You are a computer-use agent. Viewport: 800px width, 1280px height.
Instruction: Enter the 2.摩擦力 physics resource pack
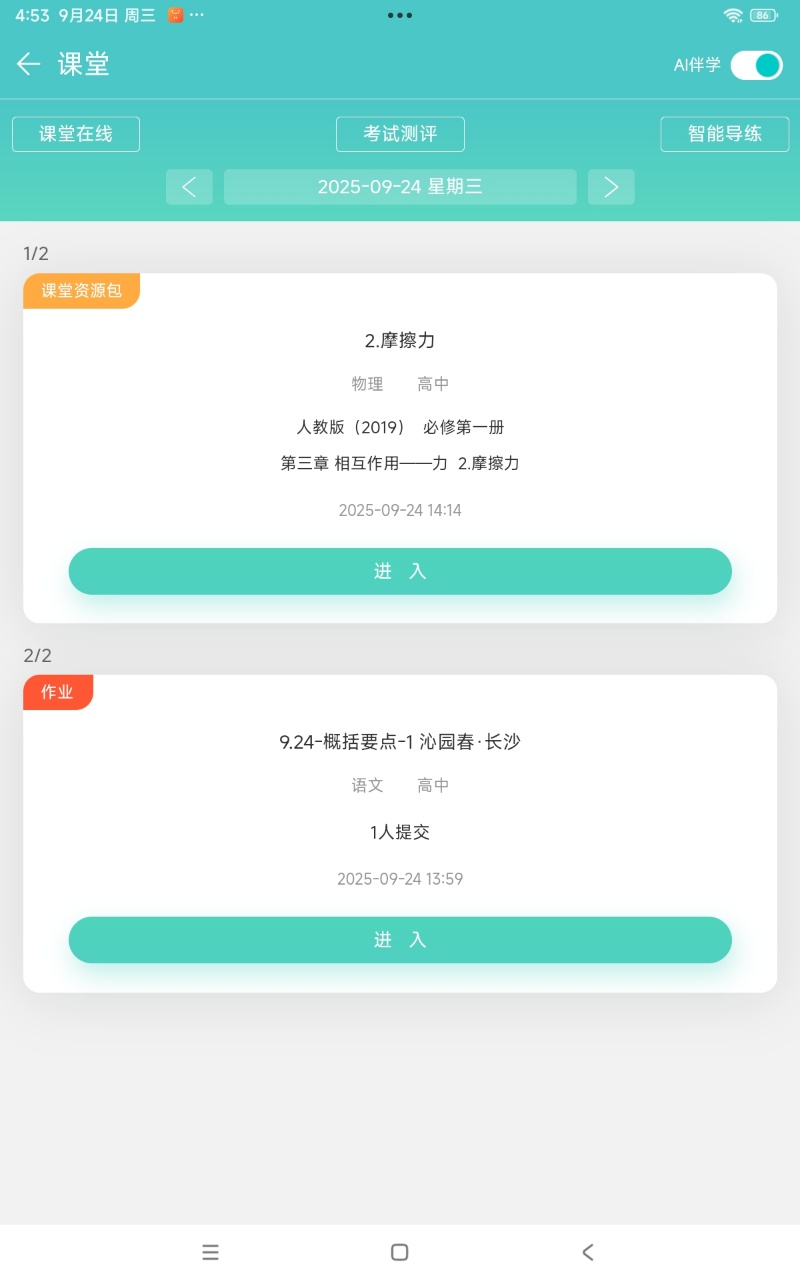(x=400, y=571)
